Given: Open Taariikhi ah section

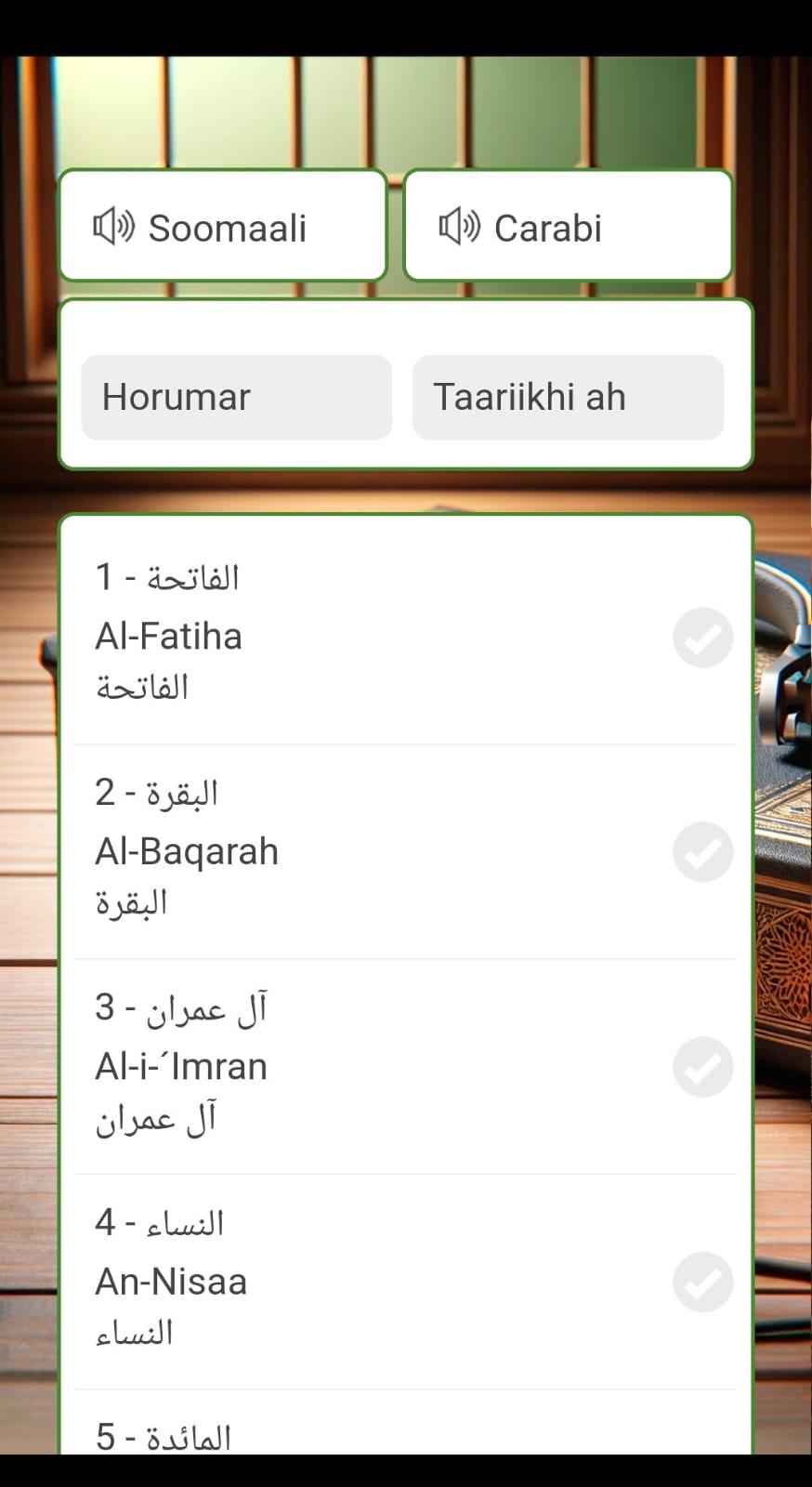Looking at the screenshot, I should [x=568, y=397].
